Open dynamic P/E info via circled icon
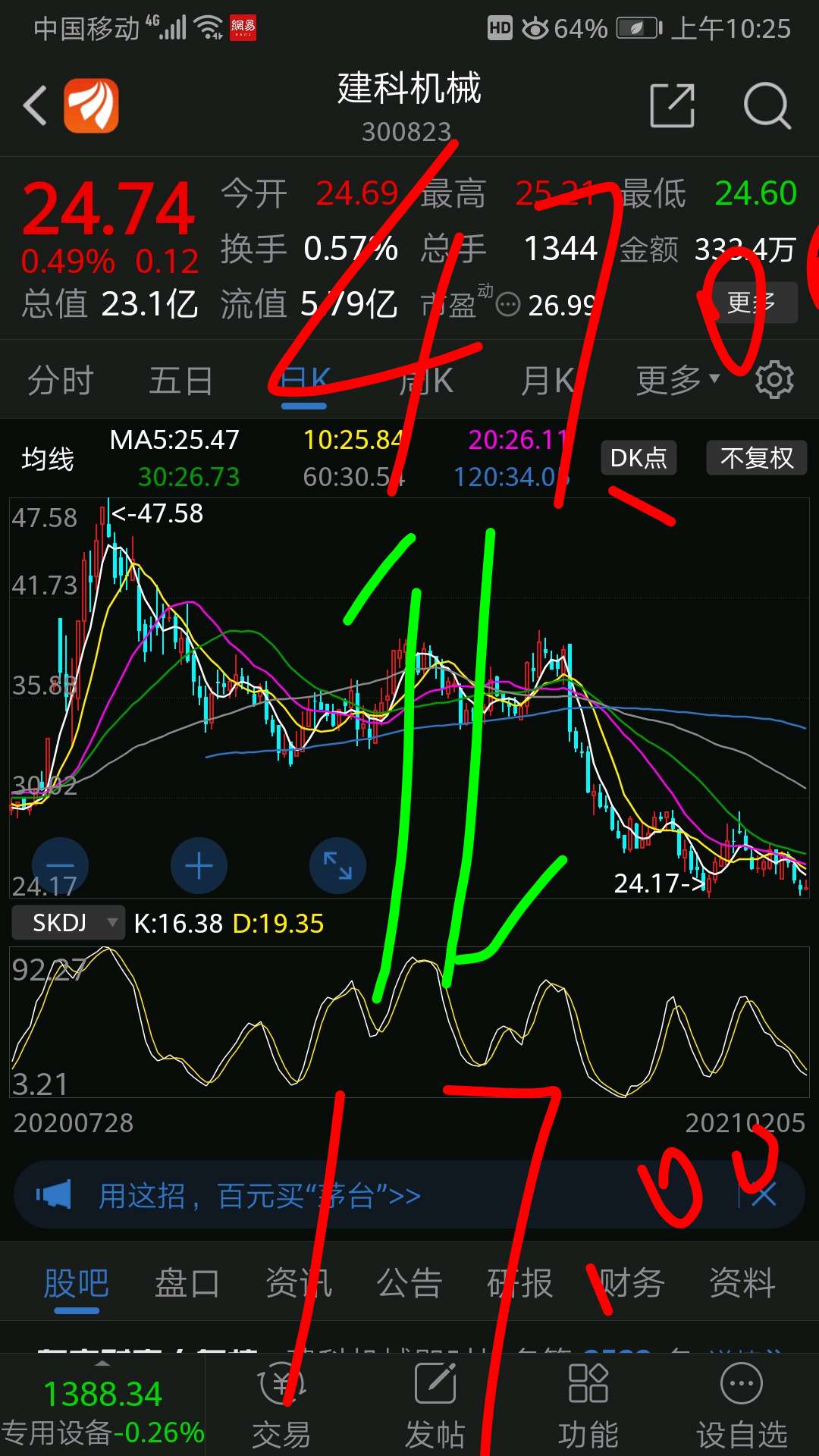This screenshot has height=1456, width=819. (507, 303)
